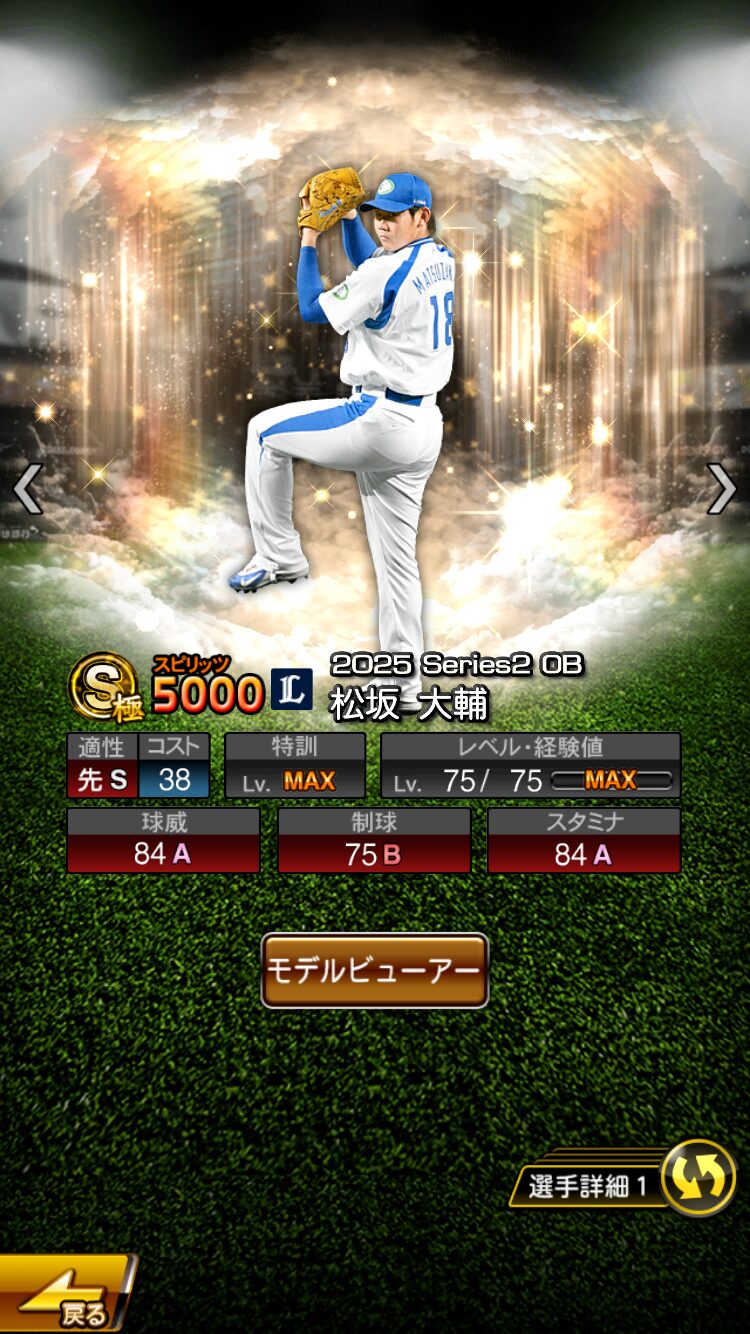Go to the previous player card
750x1334 pixels.
[x=27, y=489]
